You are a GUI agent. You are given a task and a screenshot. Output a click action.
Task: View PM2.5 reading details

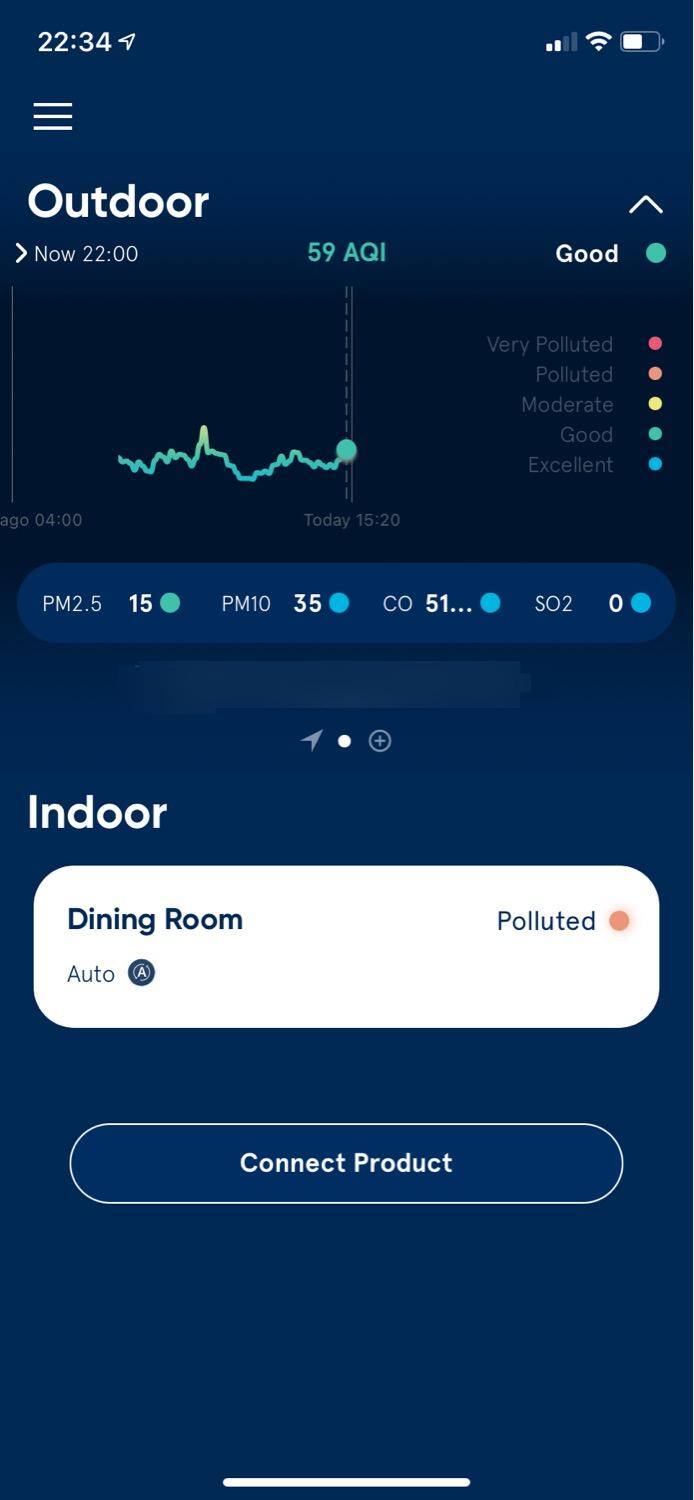[110, 603]
